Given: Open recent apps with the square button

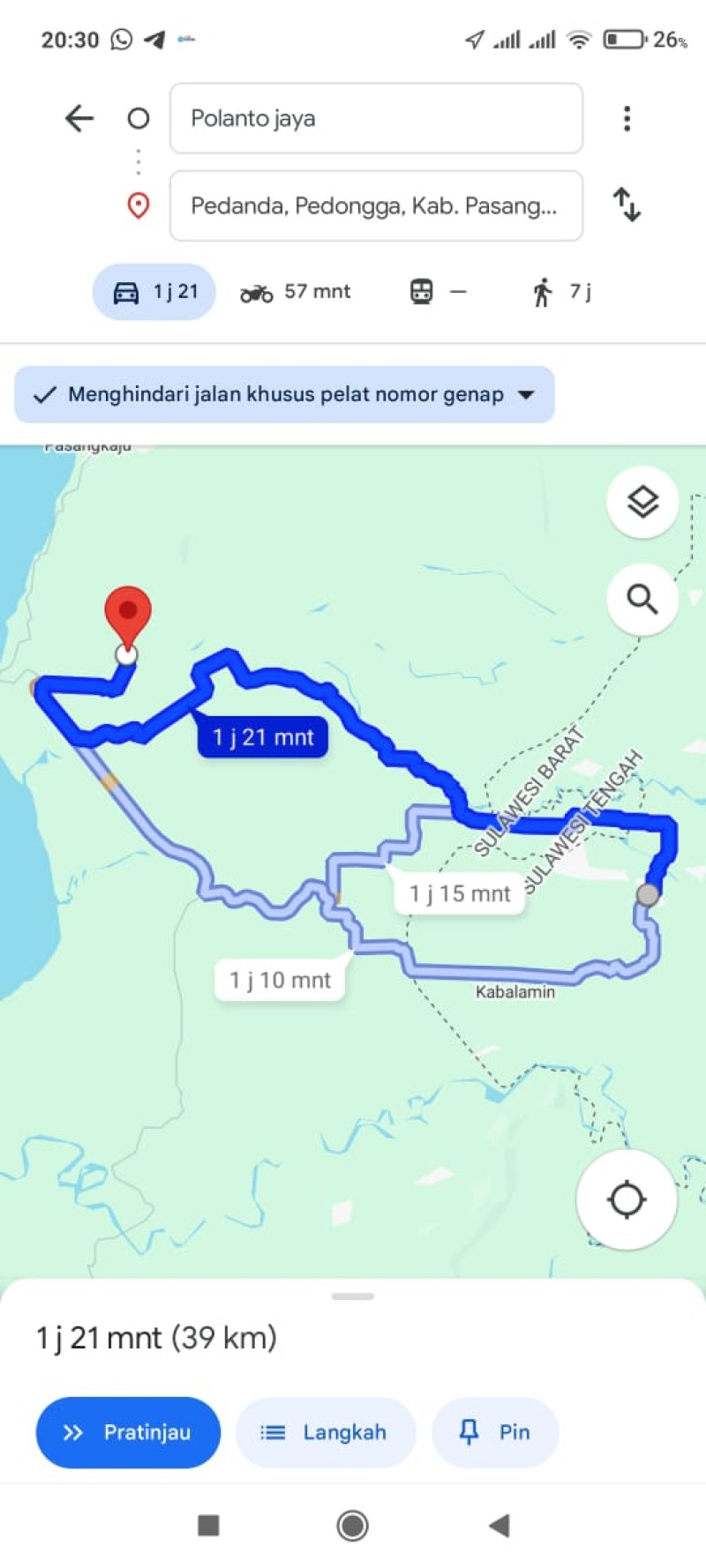Looking at the screenshot, I should click(x=208, y=1525).
